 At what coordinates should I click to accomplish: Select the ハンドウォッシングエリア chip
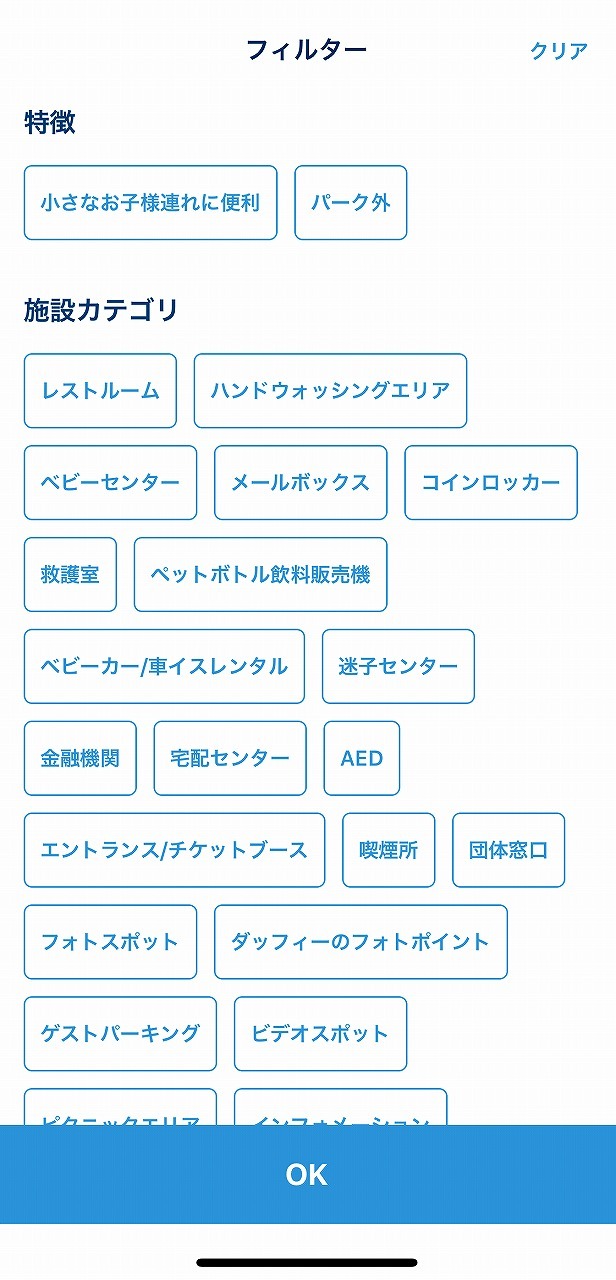[330, 391]
